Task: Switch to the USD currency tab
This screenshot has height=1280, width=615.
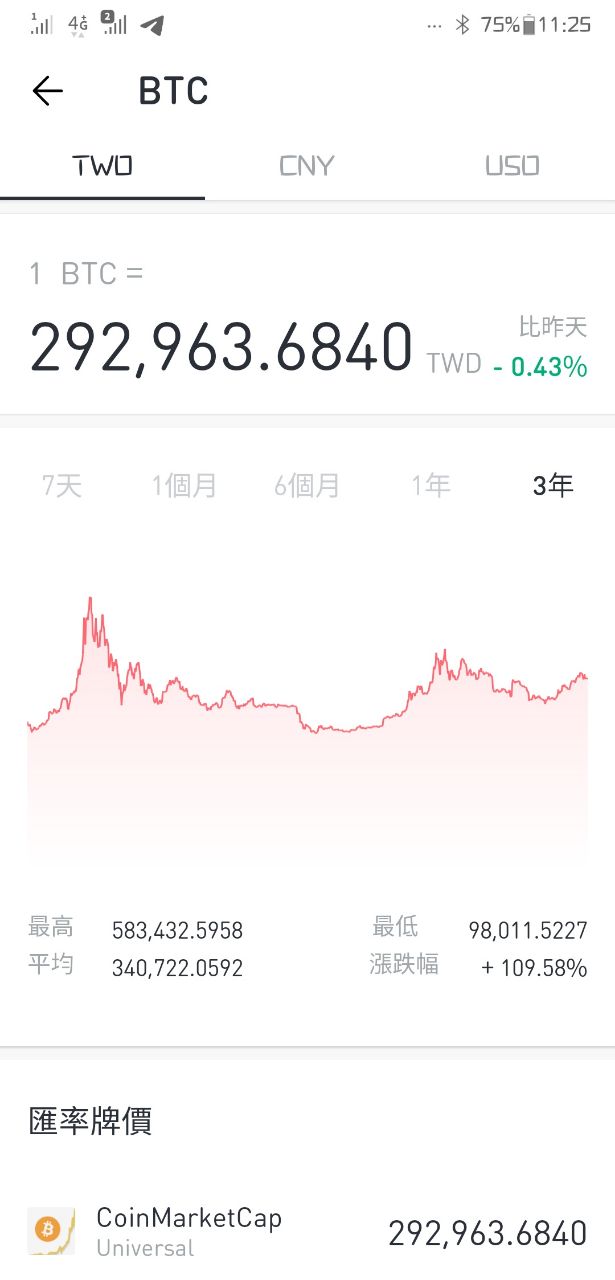Action: [x=512, y=165]
